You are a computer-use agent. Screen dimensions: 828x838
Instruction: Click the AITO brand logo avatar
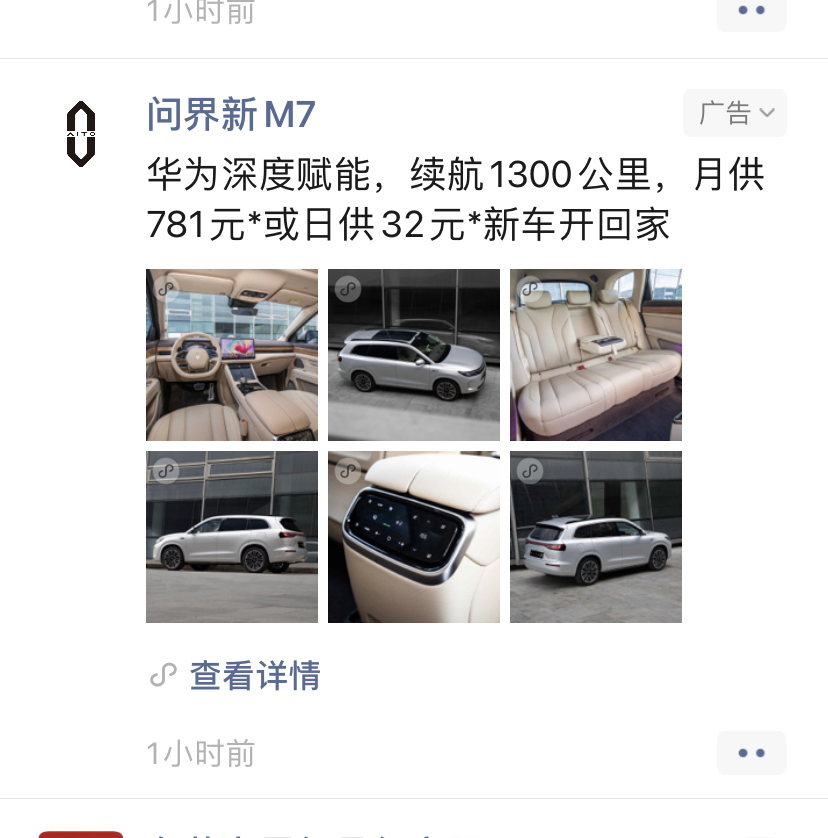click(x=80, y=133)
